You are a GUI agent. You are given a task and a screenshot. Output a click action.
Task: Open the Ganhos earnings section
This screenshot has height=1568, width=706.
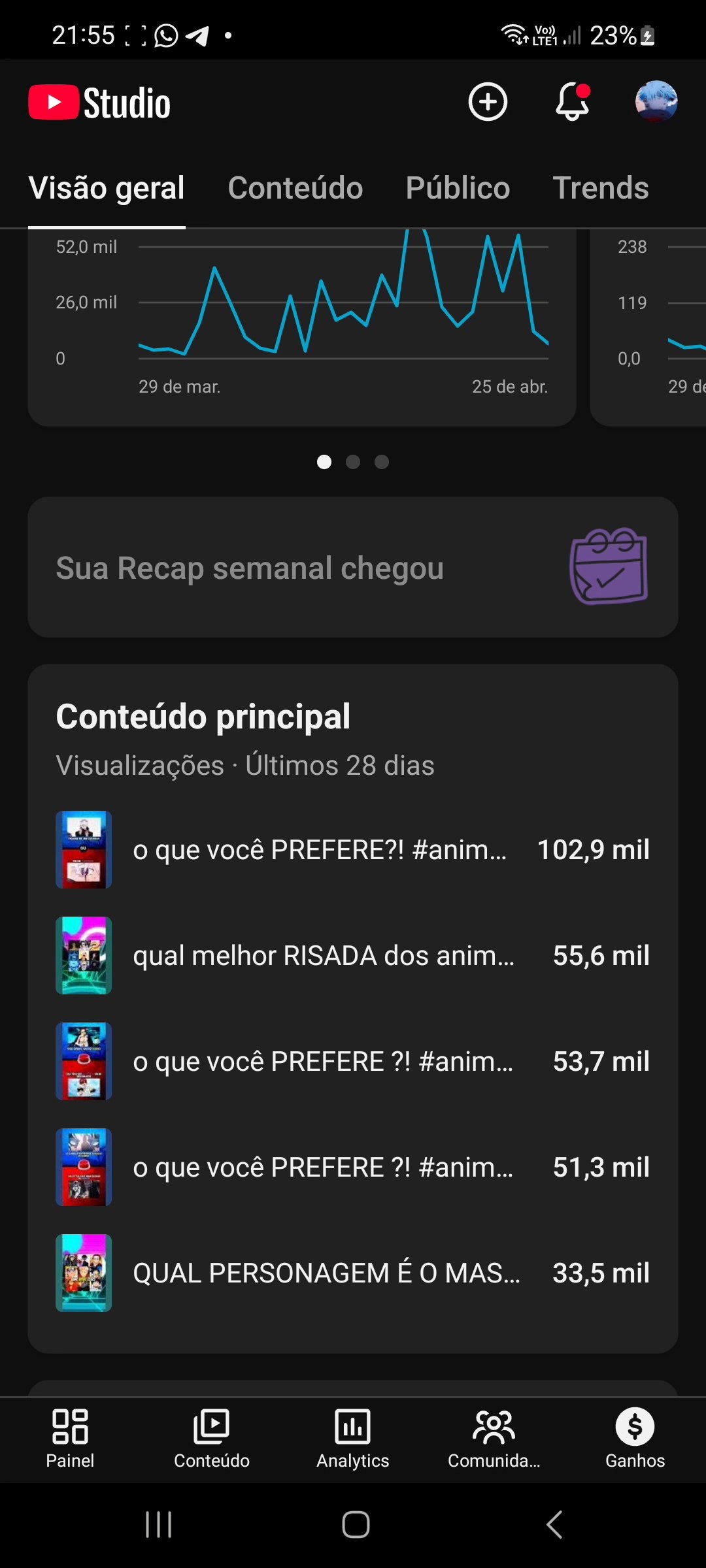(635, 1439)
